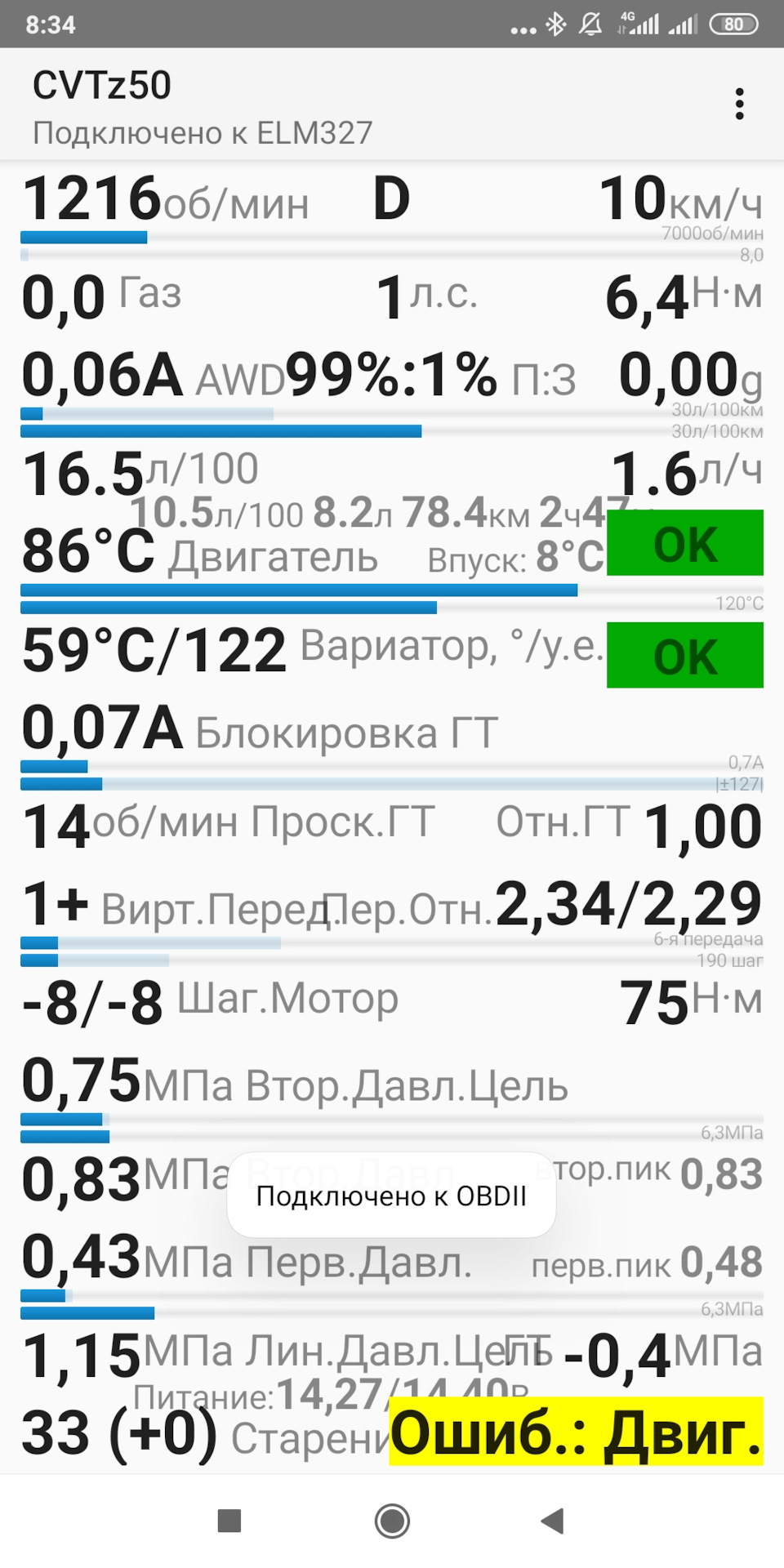Go back using system navigation

(x=553, y=1521)
